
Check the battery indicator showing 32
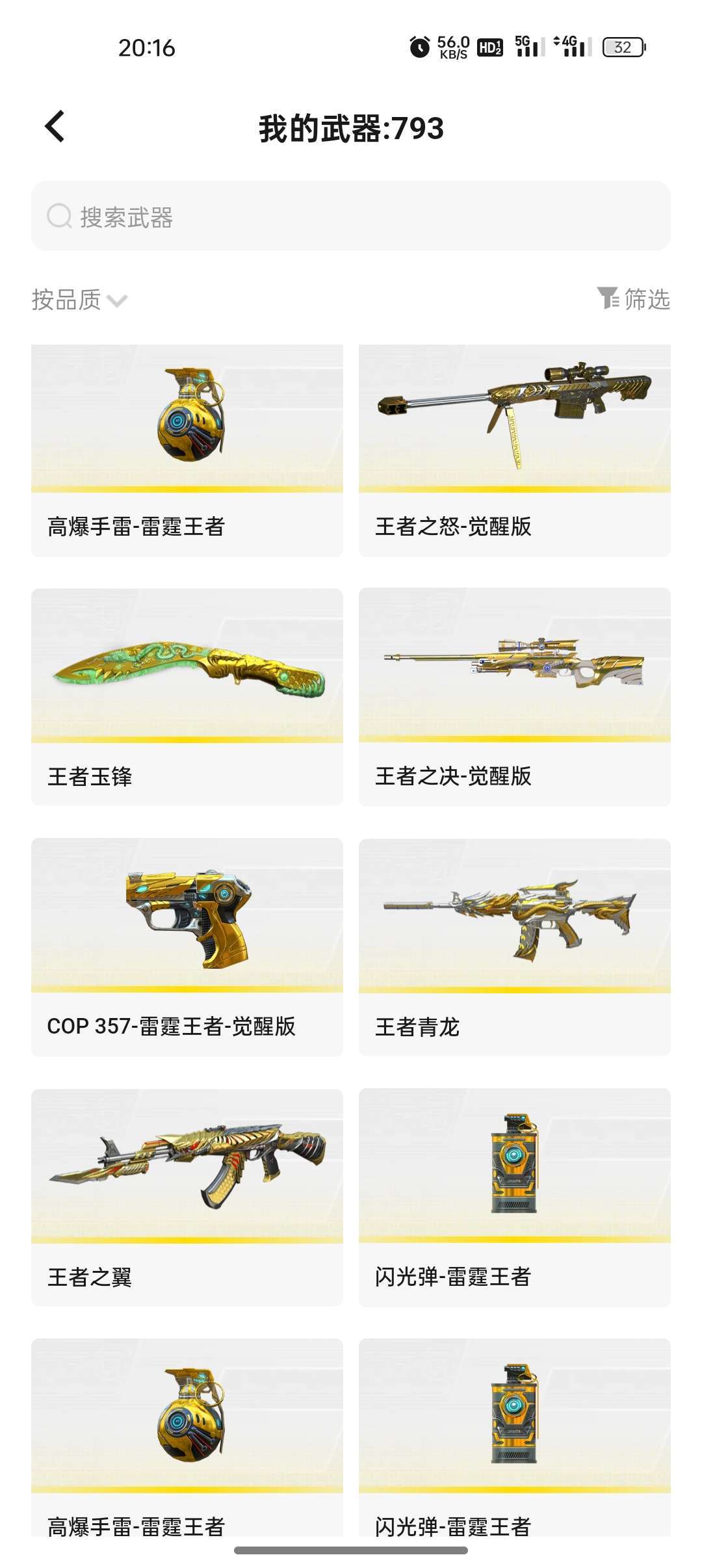tap(622, 47)
